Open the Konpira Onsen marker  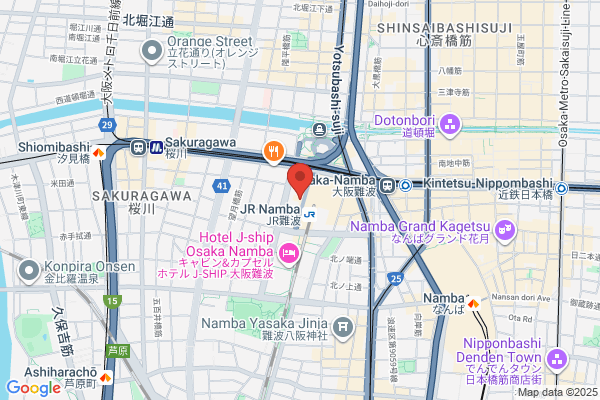point(29,271)
